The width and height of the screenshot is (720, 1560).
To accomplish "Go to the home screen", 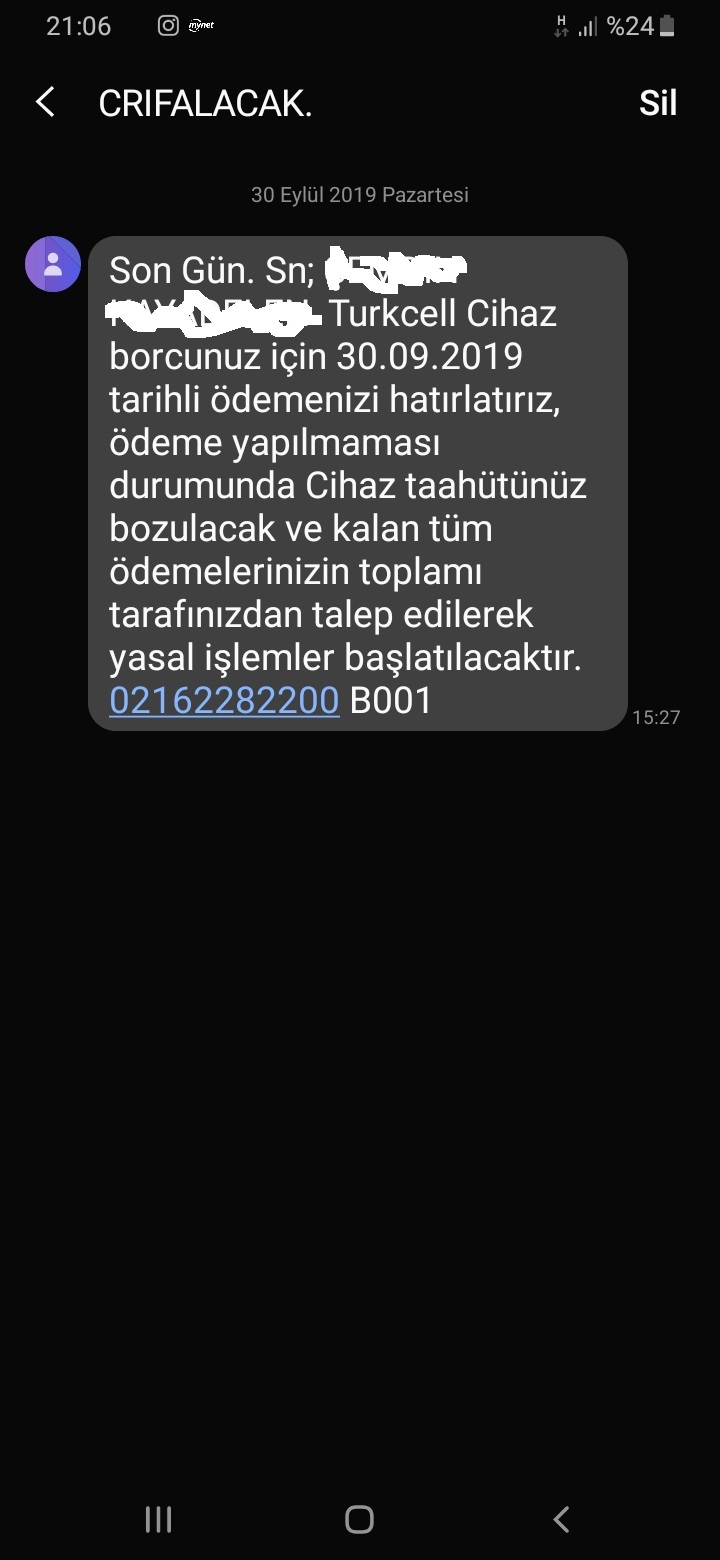I will 359,1519.
